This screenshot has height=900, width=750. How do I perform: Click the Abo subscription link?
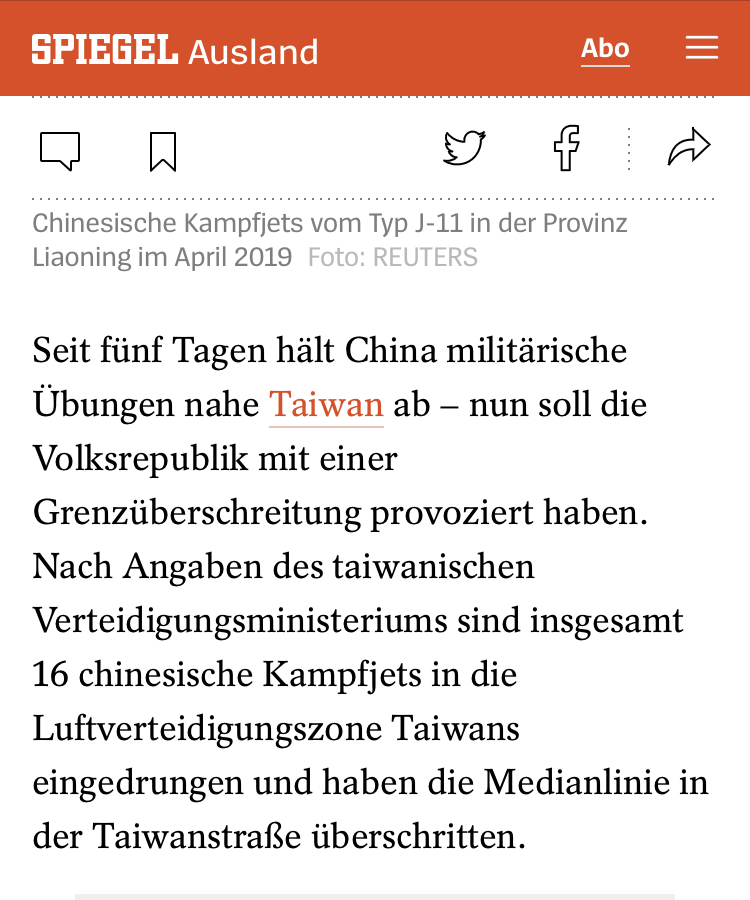tap(605, 47)
